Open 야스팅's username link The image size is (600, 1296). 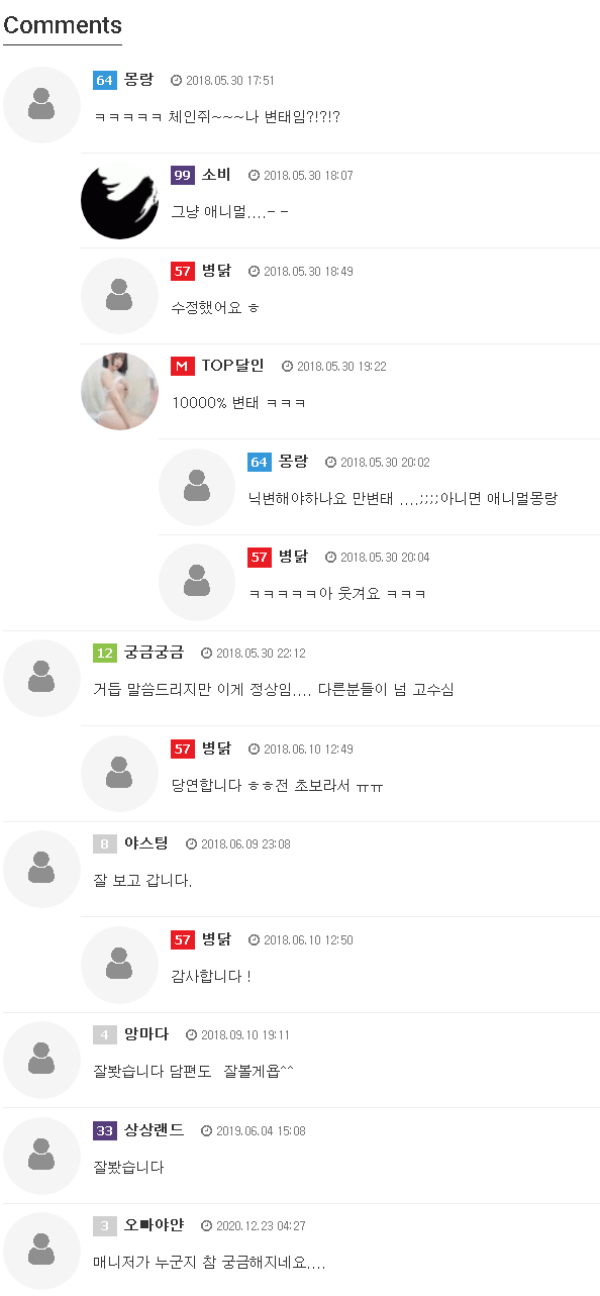click(146, 844)
